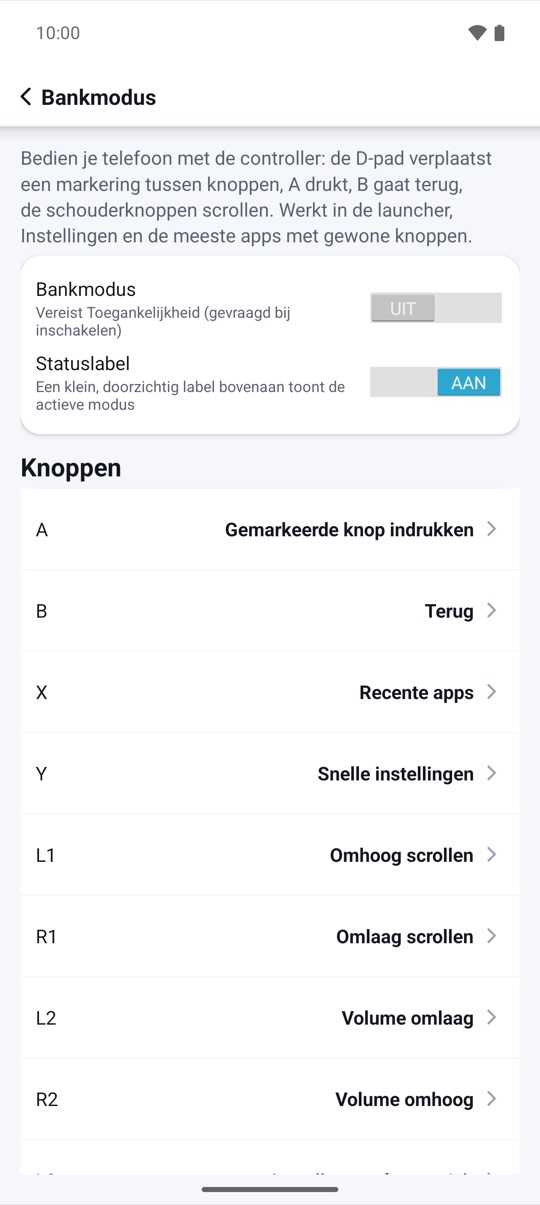
Task: Edit R1 Omlaag scrollen mapping
Action: click(270, 937)
